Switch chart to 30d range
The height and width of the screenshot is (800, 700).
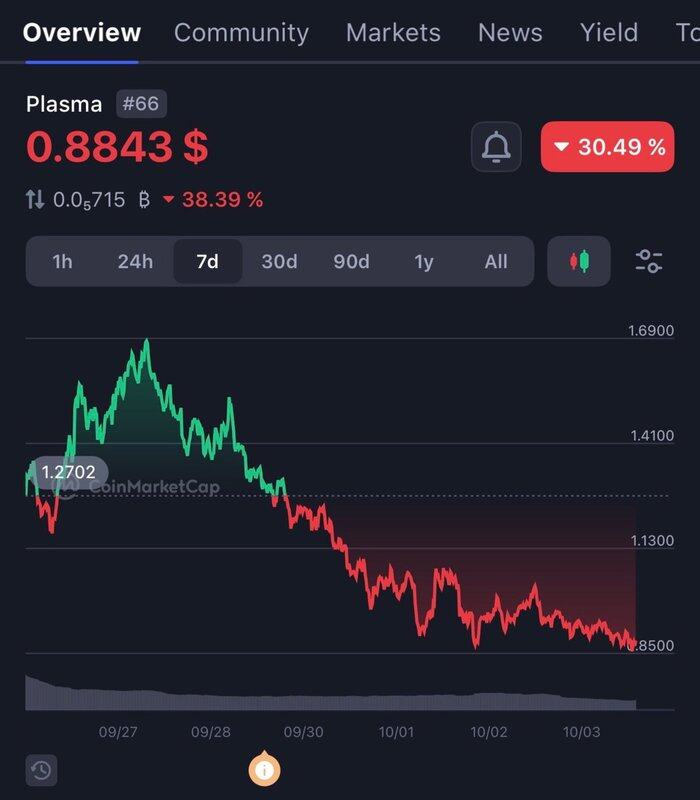279,262
